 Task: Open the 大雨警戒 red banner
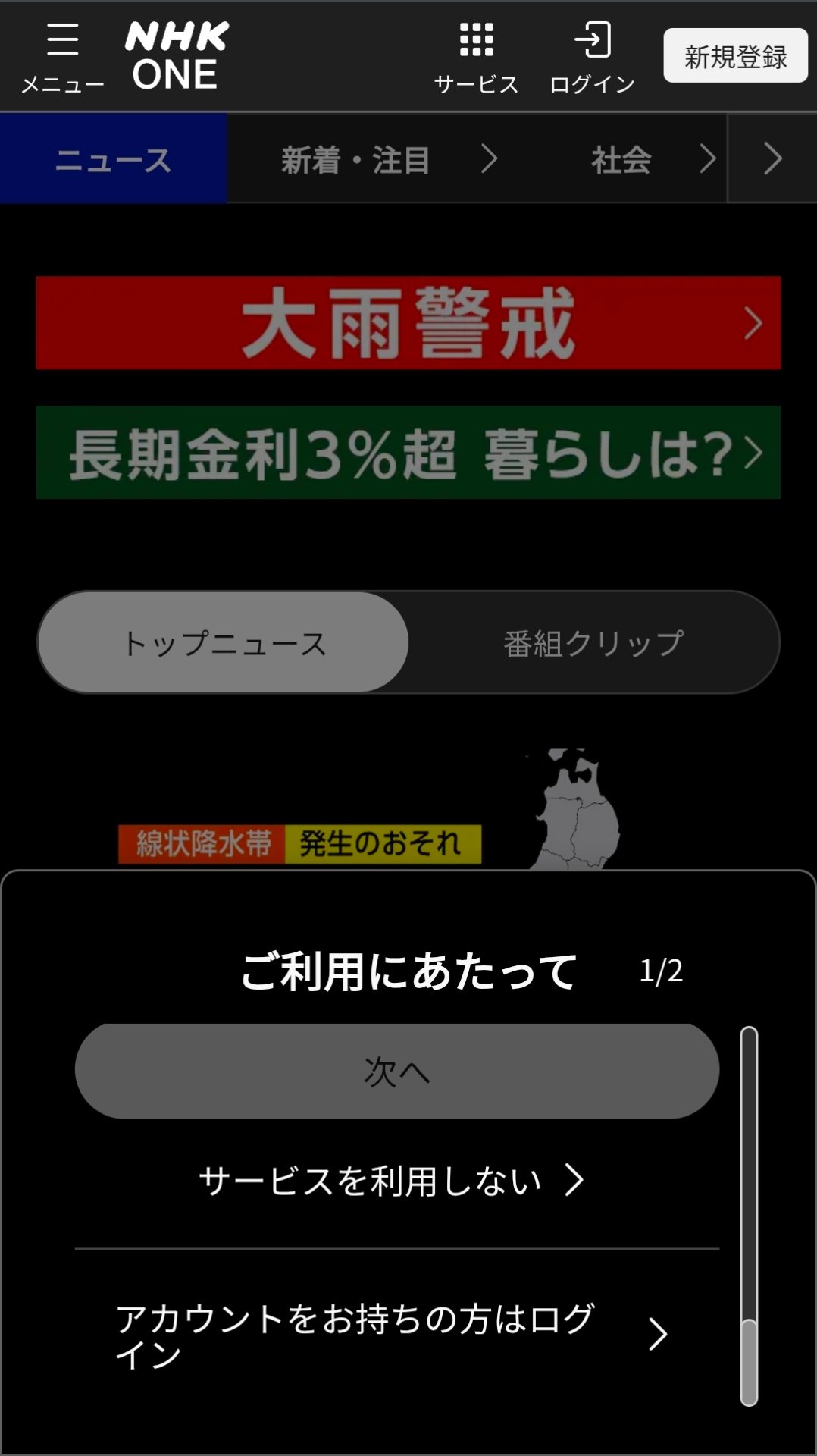pos(409,323)
